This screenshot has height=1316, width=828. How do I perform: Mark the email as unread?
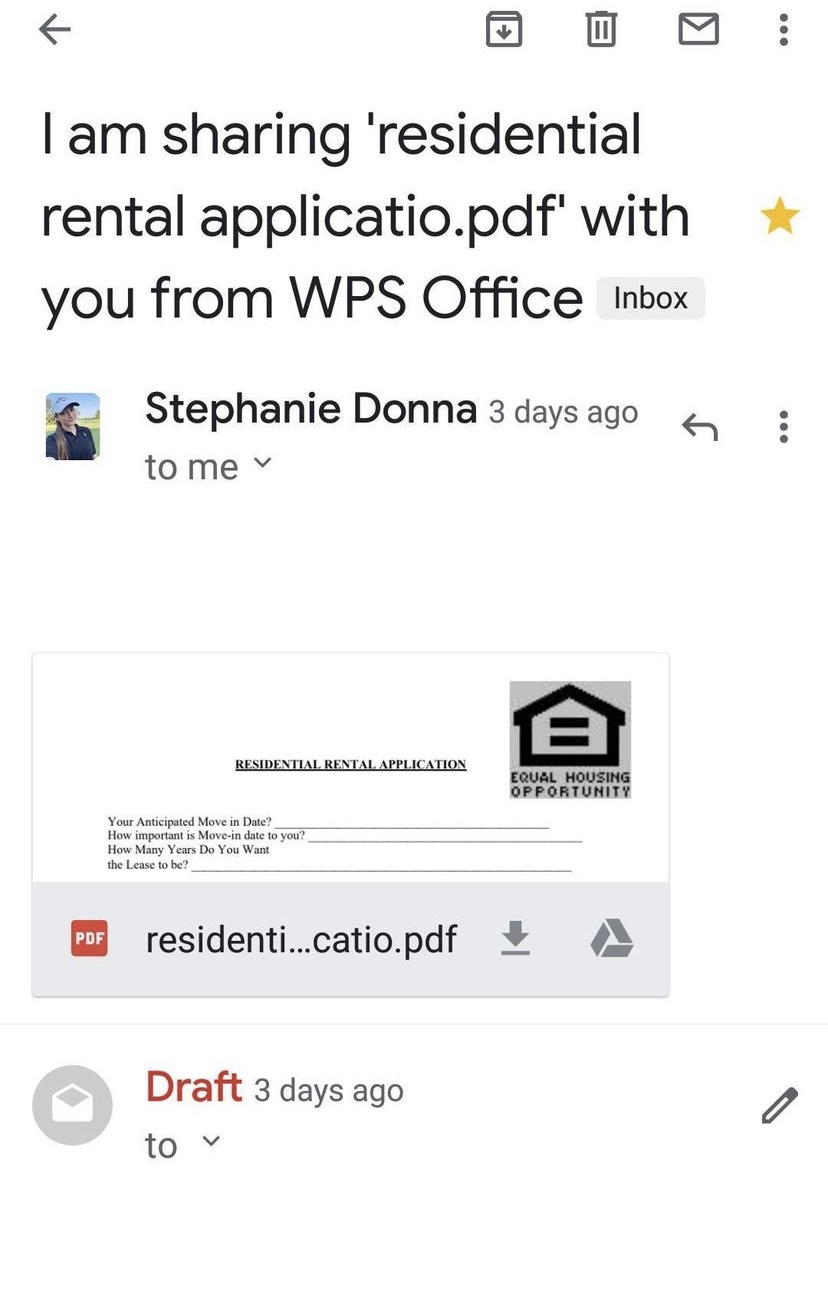coord(698,31)
